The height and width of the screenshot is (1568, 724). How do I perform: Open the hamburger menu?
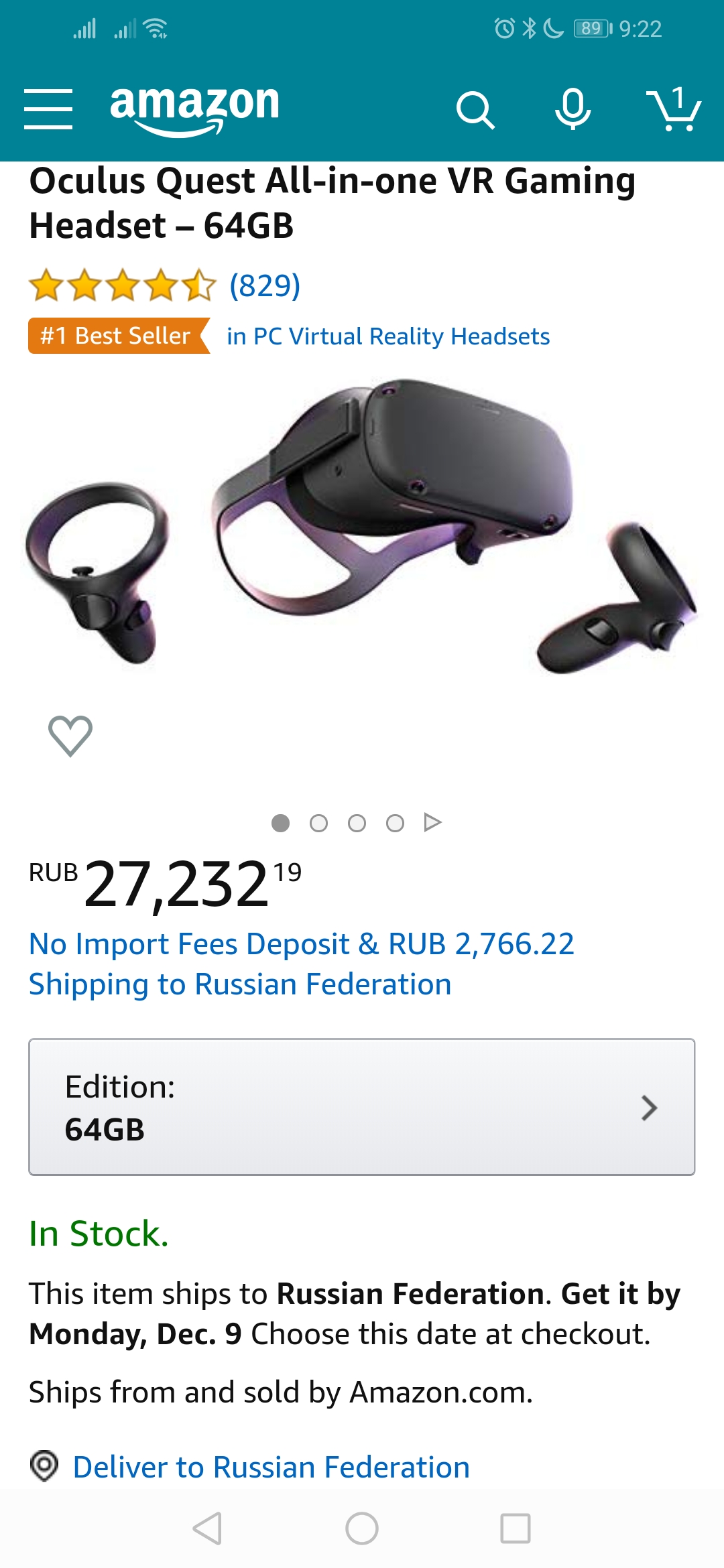(x=48, y=109)
